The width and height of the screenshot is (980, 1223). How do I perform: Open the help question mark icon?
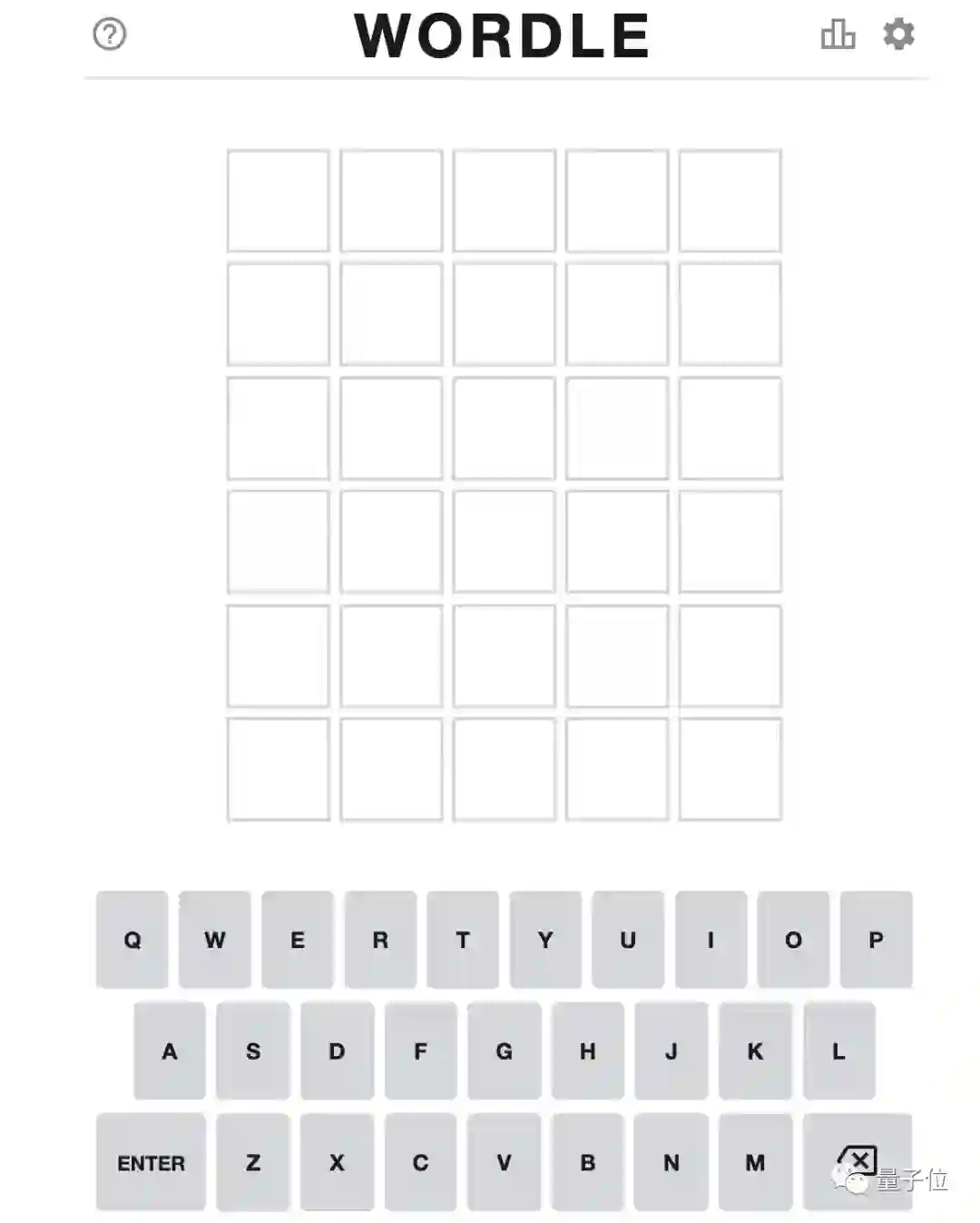[x=110, y=34]
